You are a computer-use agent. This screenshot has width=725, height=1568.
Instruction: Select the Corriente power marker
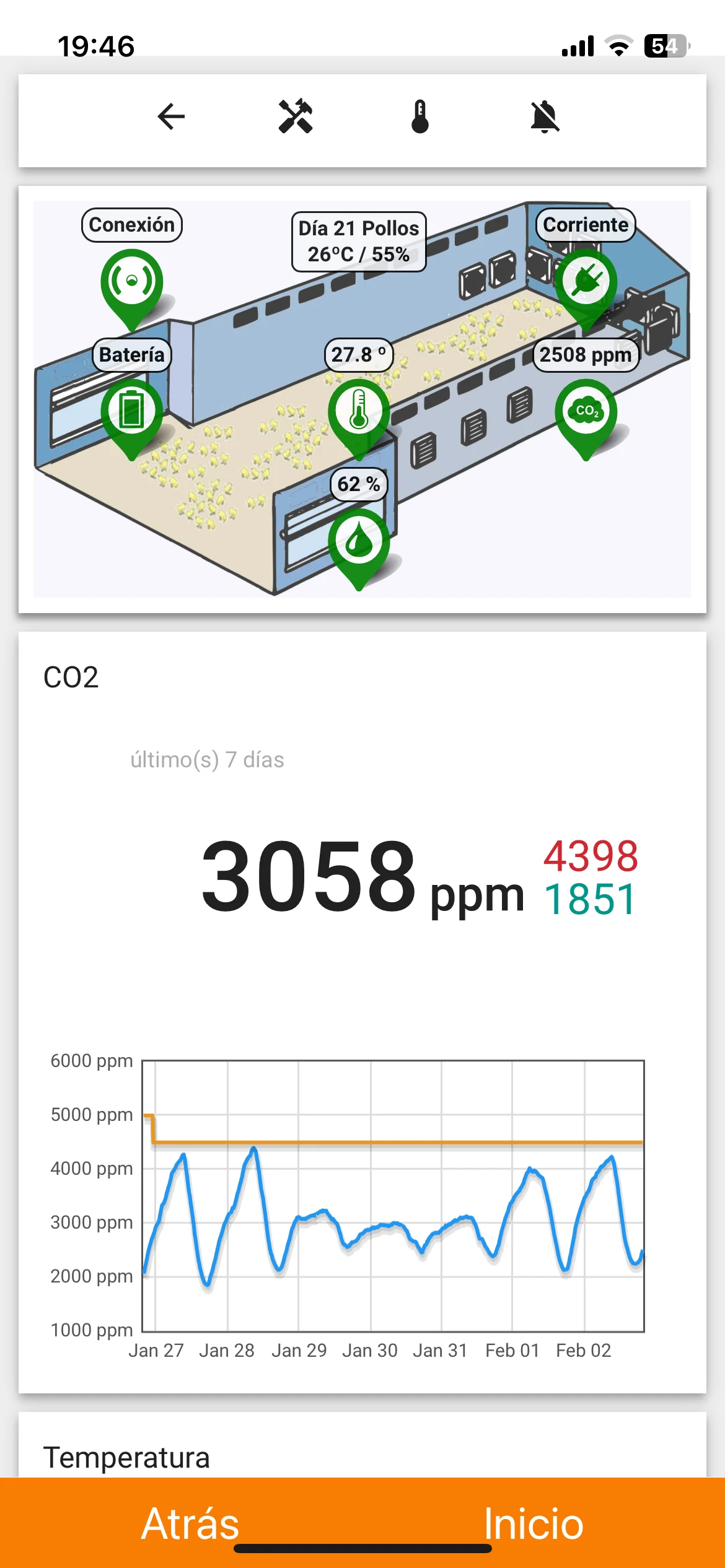(x=586, y=282)
